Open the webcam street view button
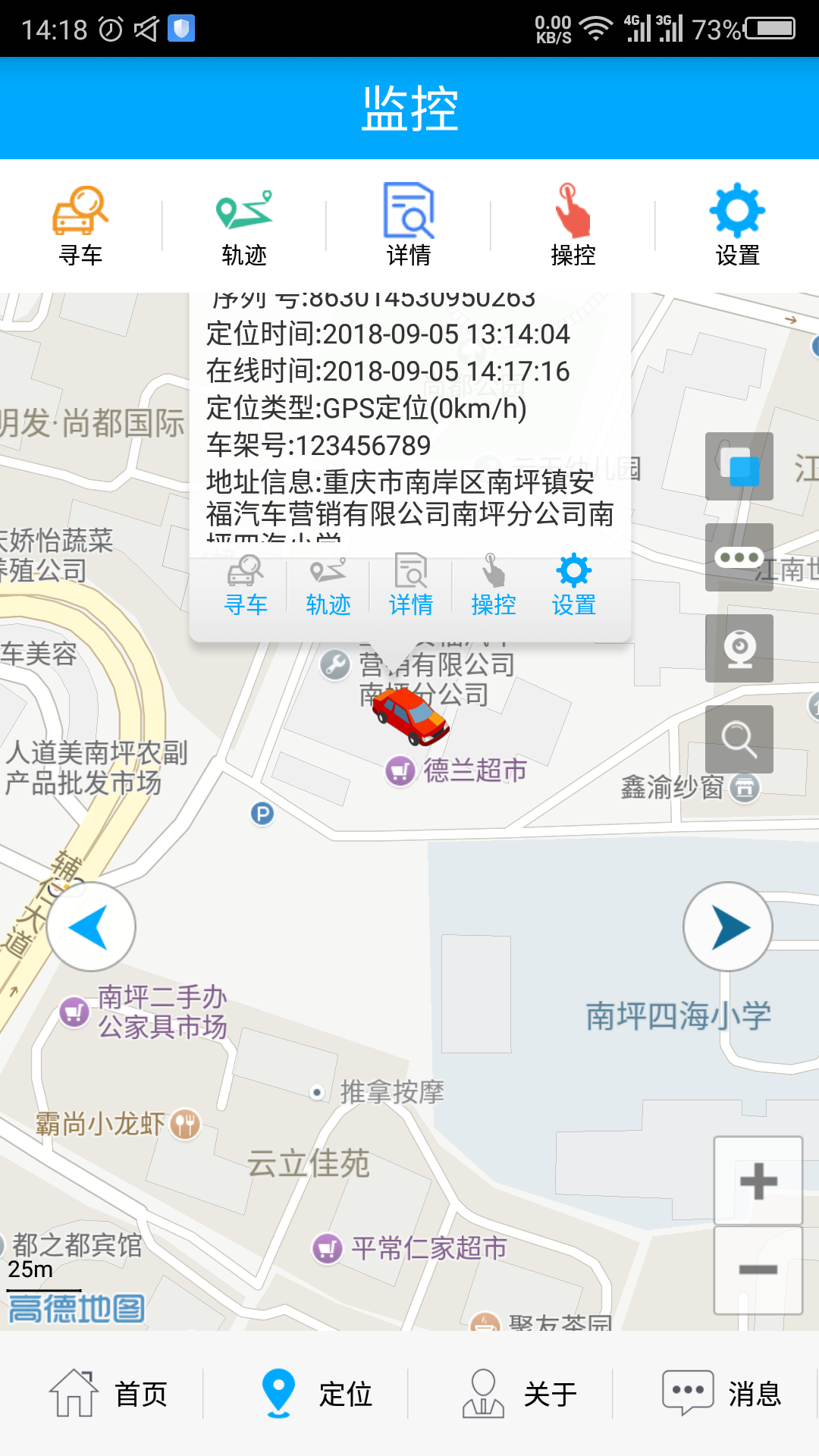This screenshot has width=819, height=1456. pyautogui.click(x=739, y=648)
